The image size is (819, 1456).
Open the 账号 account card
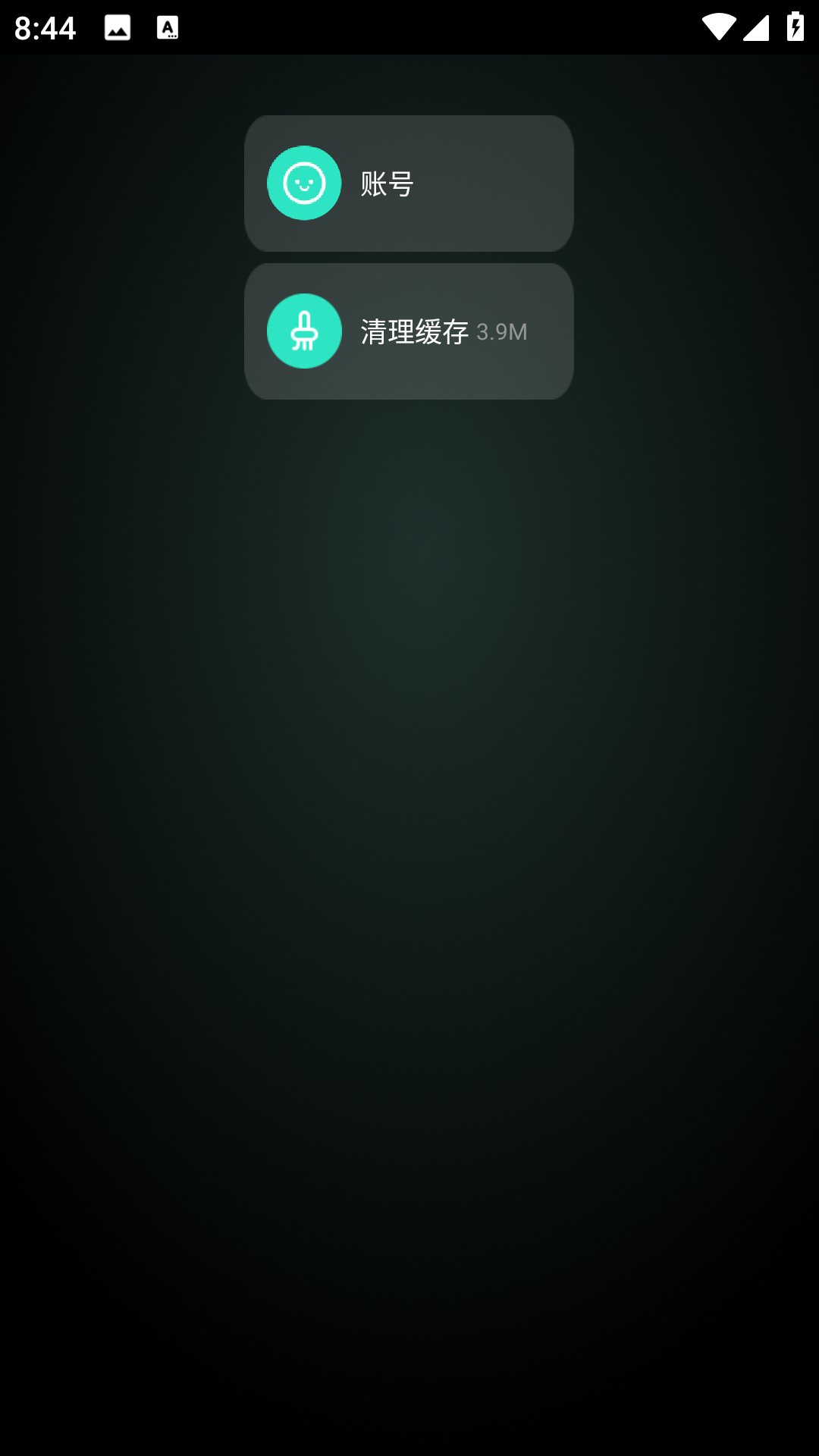click(408, 184)
